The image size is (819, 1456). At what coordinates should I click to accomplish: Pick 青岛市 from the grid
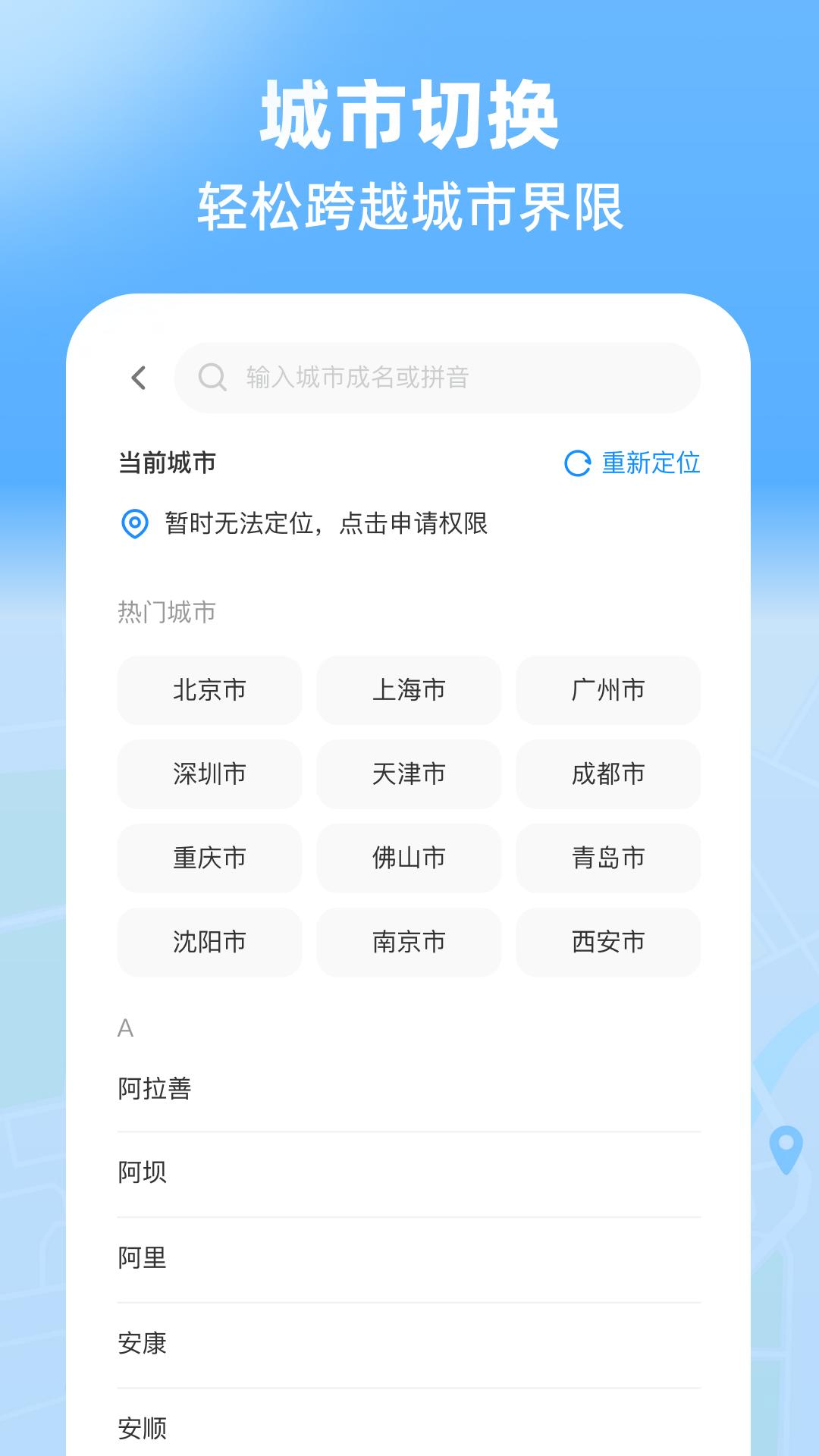click(x=607, y=858)
